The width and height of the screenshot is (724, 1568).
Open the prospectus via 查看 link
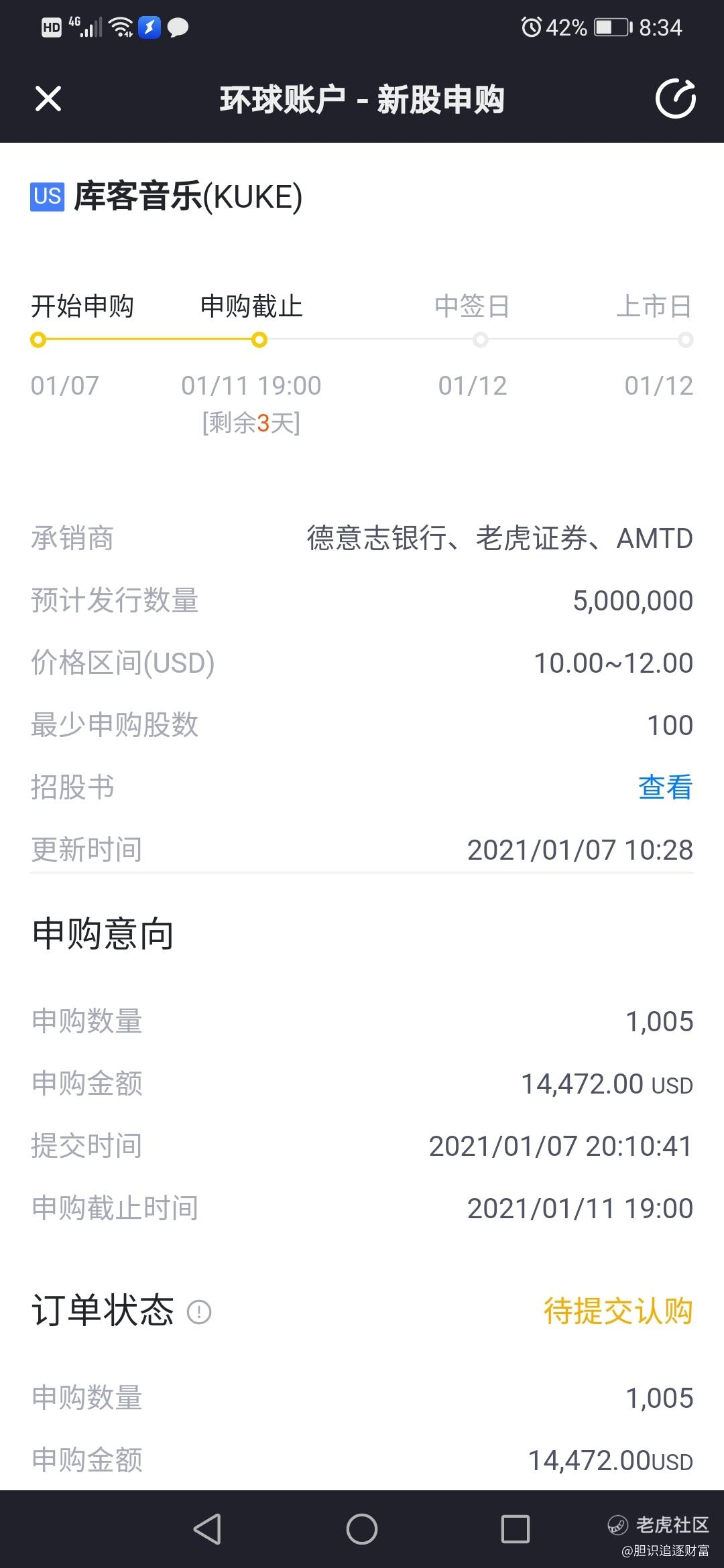click(665, 787)
